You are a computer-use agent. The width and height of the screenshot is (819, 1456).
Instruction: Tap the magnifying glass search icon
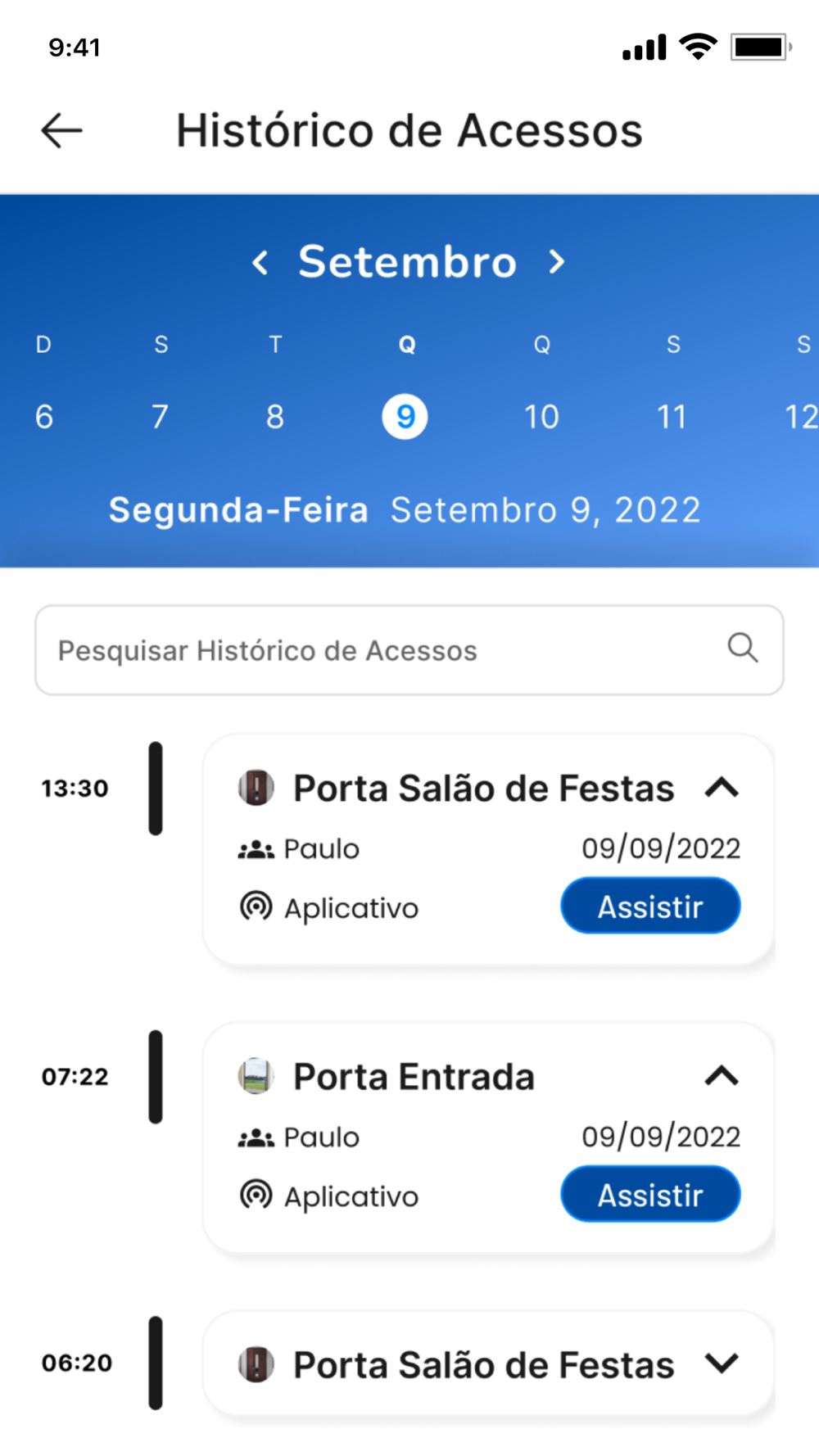tap(743, 648)
